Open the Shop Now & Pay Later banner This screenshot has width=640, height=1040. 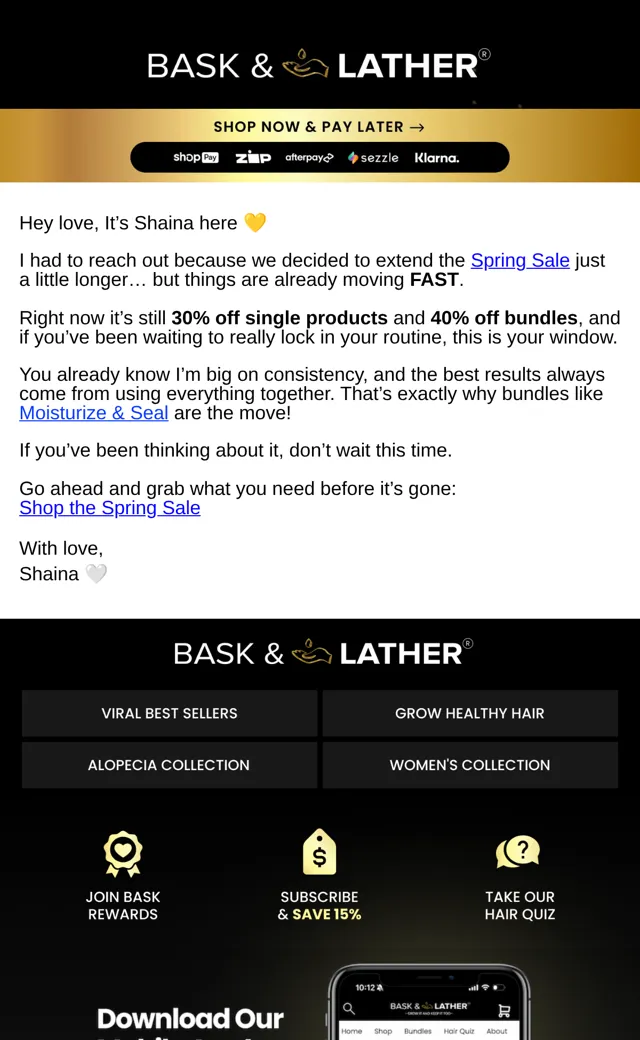[320, 145]
